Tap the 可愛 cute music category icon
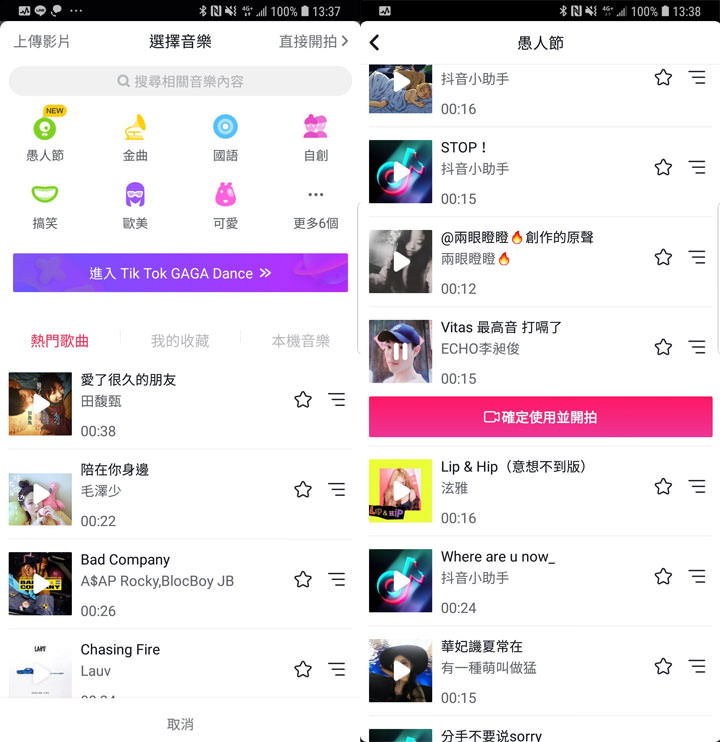The image size is (720, 742). 225,198
